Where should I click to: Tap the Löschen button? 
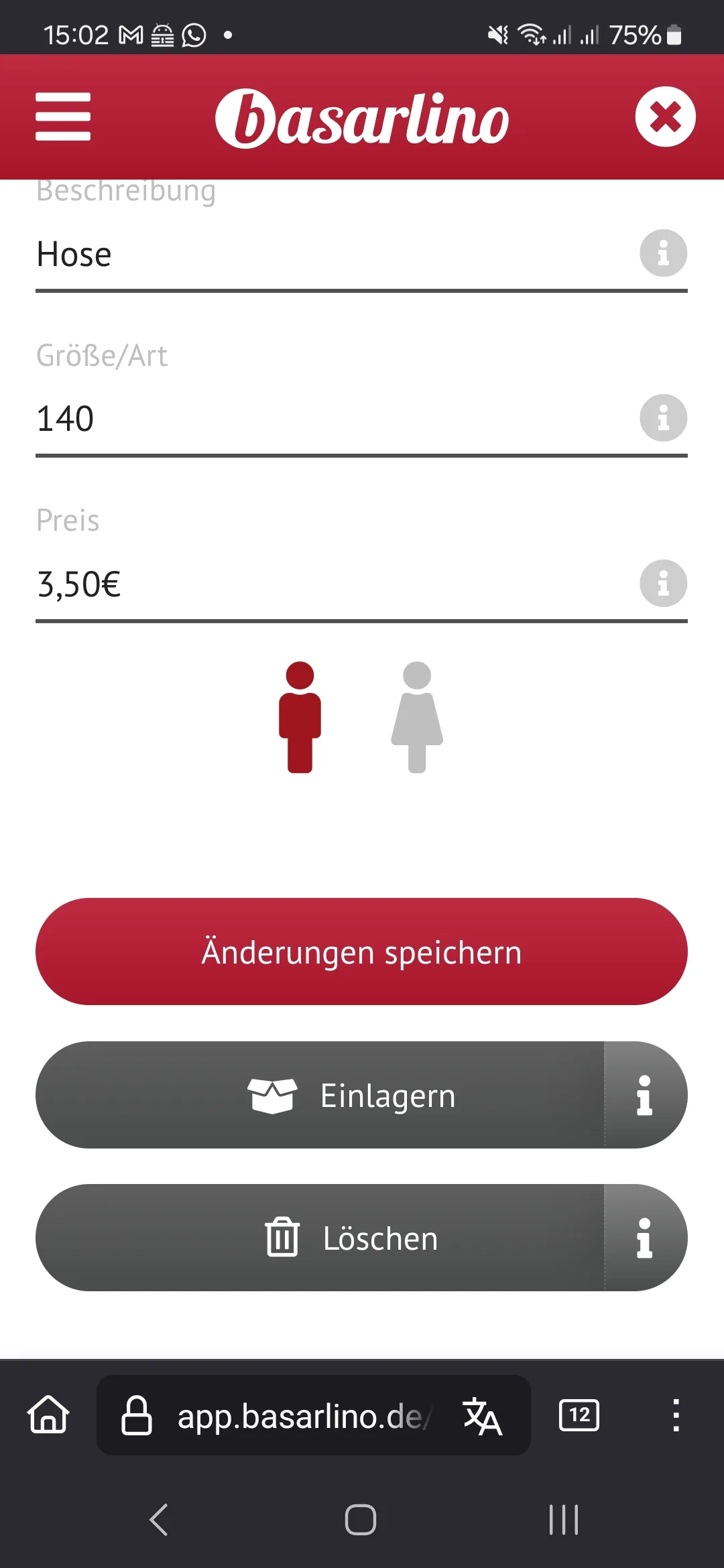[x=320, y=1238]
